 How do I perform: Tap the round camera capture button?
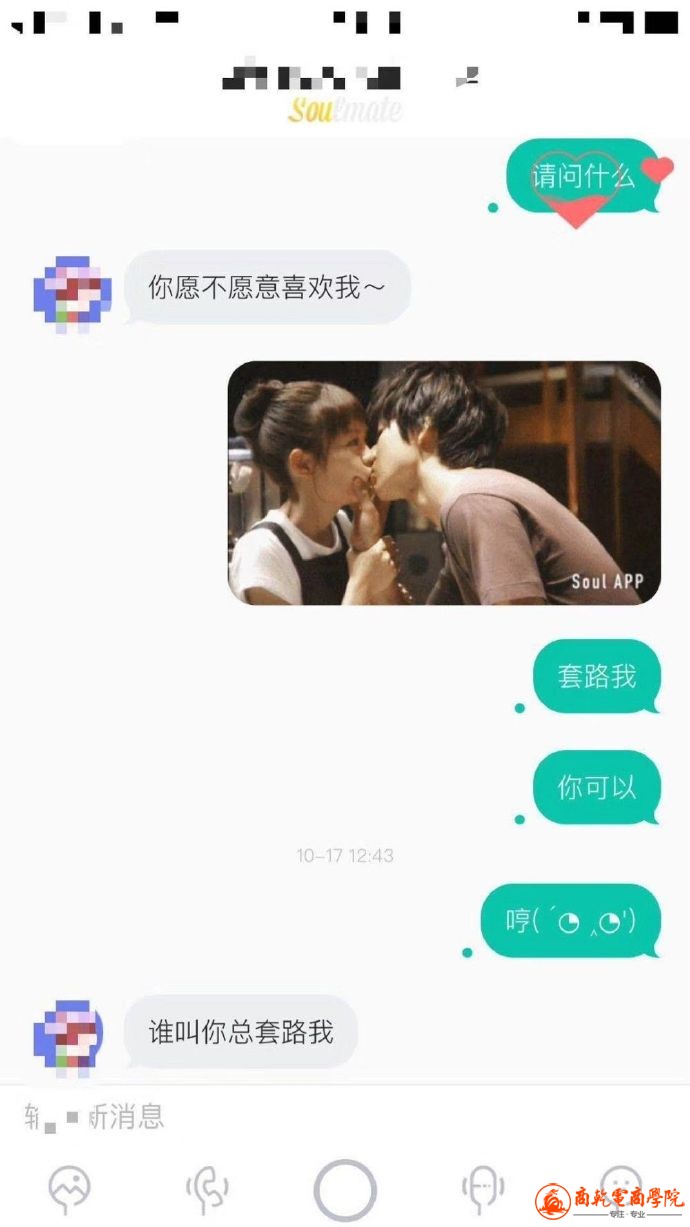point(345,1190)
